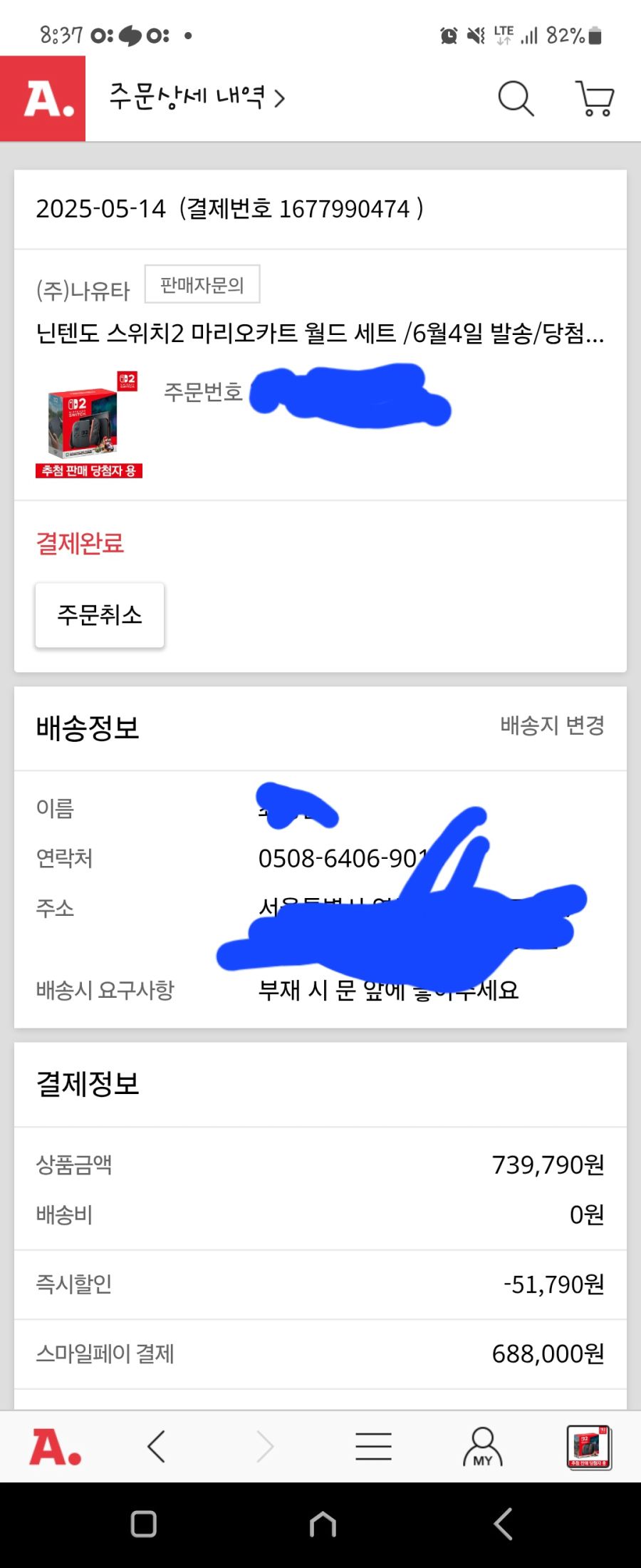The image size is (641, 1568).
Task: Select the MY account icon
Action: [x=481, y=1447]
